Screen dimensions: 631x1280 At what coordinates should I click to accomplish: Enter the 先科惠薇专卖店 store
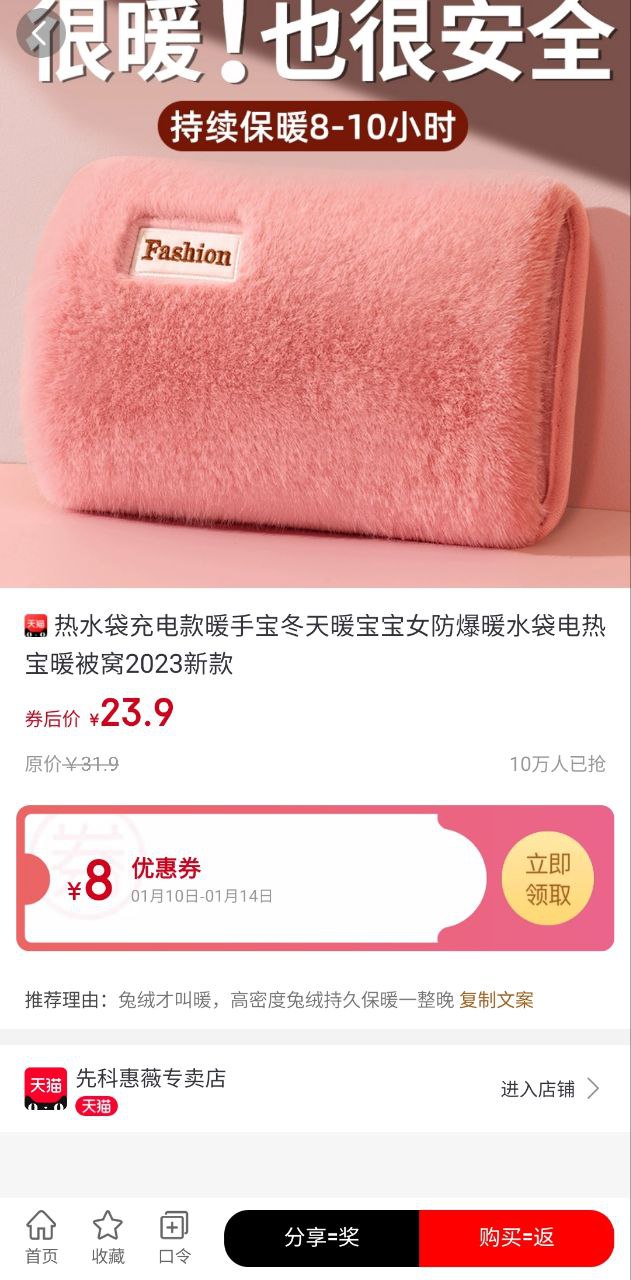pyautogui.click(x=550, y=1089)
